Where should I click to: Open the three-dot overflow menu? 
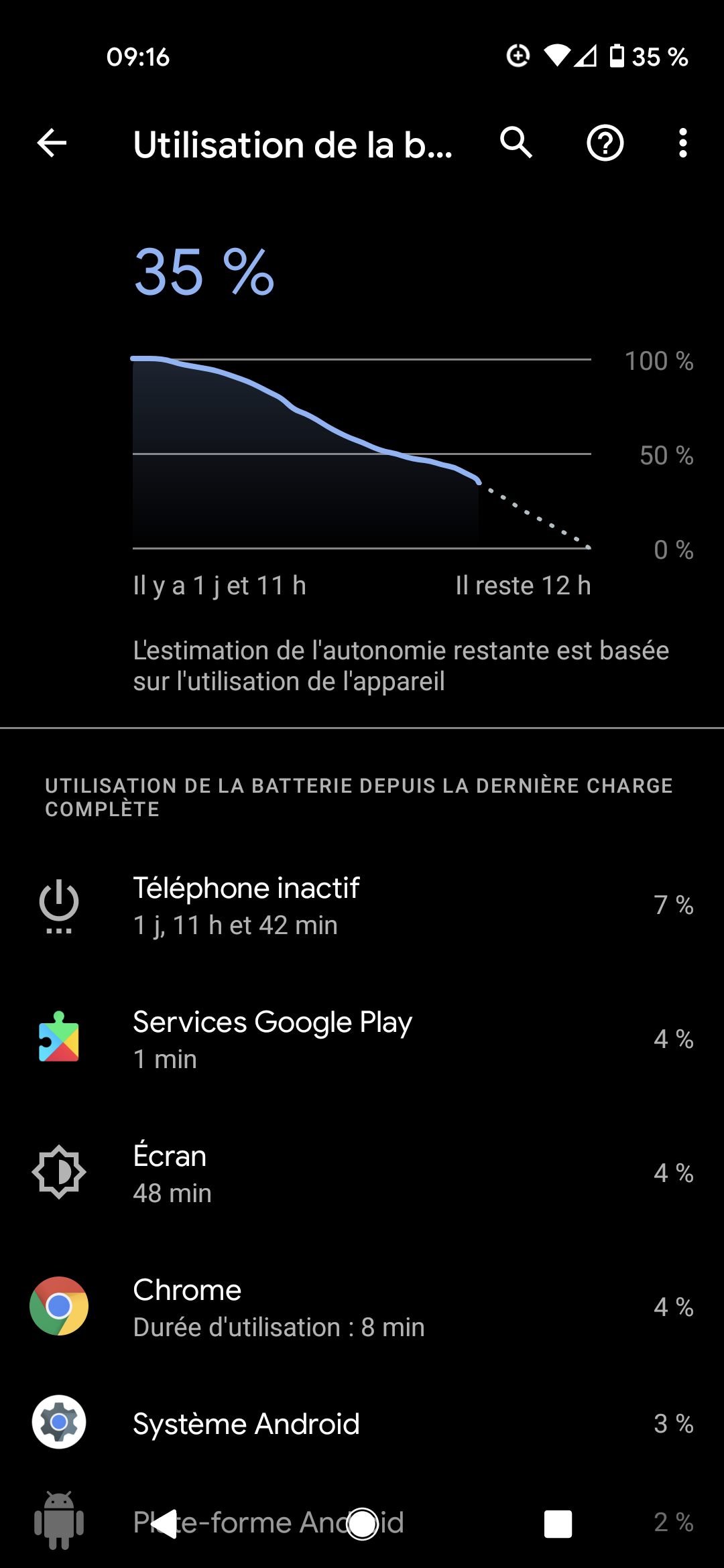682,143
